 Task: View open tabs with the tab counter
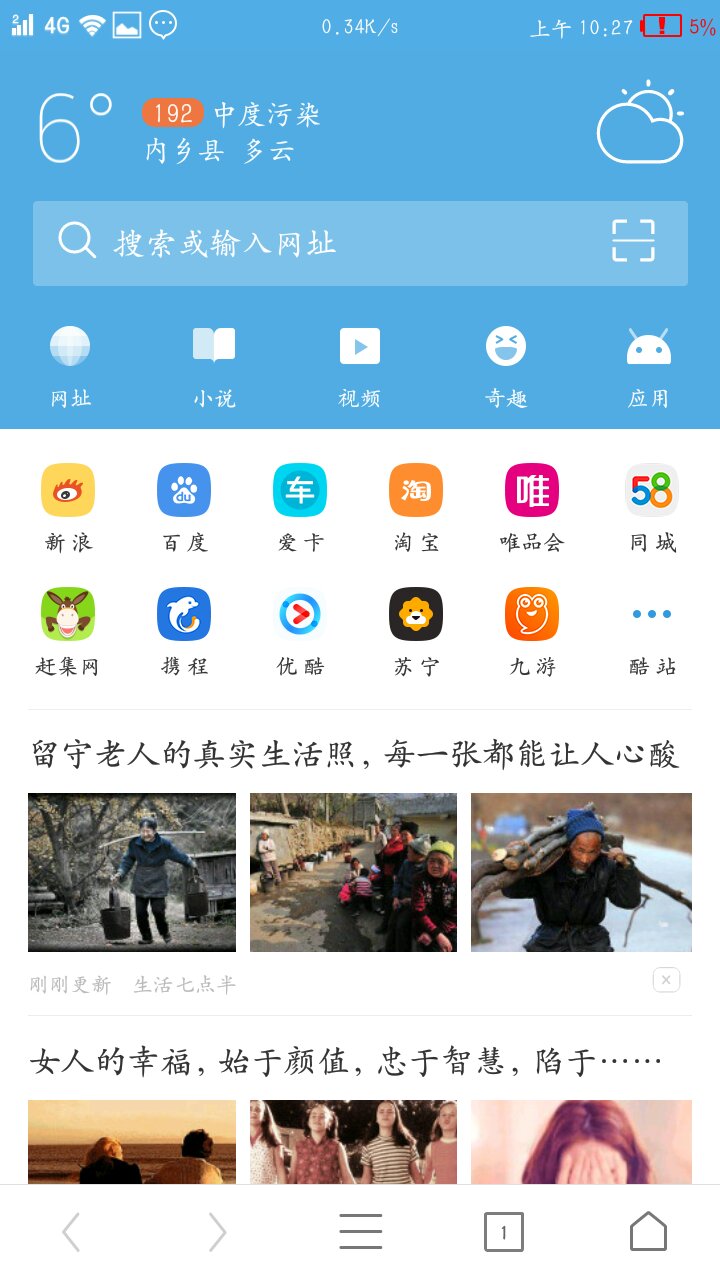(x=504, y=1232)
